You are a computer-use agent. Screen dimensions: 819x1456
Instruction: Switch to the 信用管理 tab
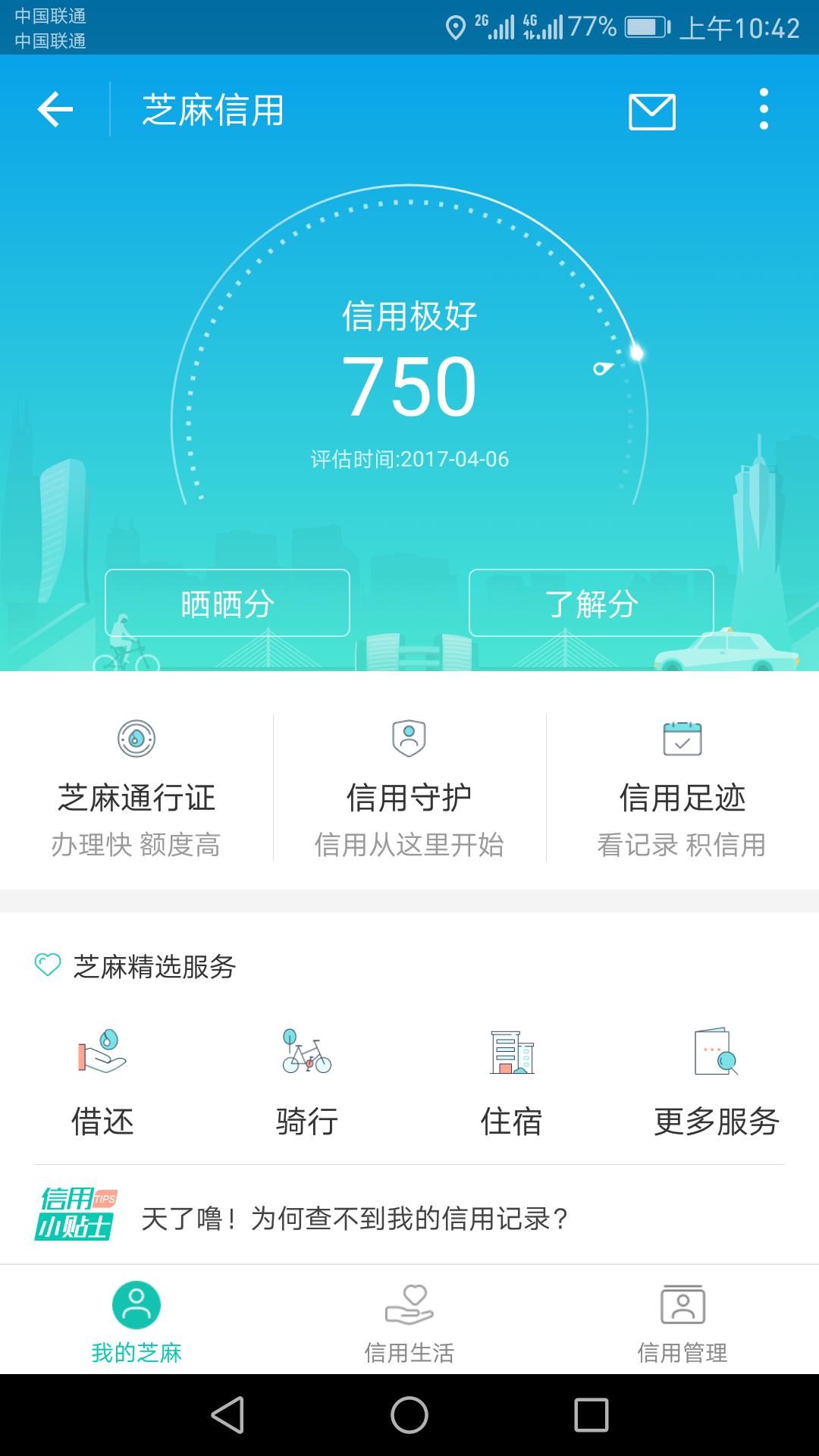[683, 1323]
